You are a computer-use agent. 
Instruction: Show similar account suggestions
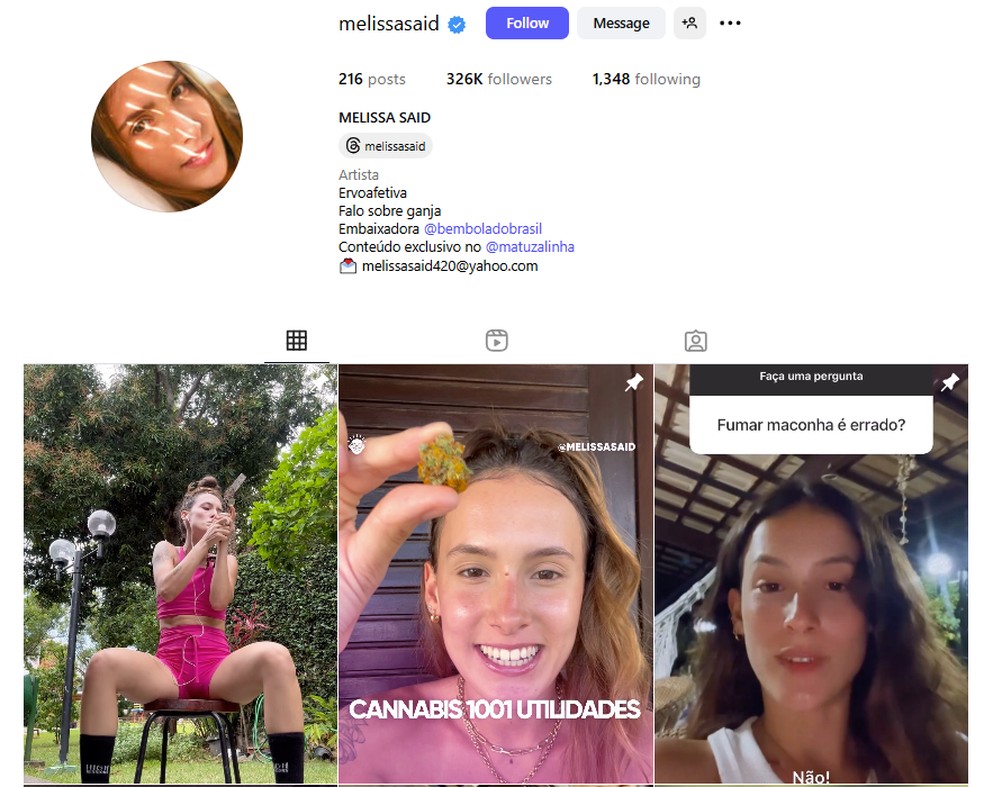(x=689, y=23)
